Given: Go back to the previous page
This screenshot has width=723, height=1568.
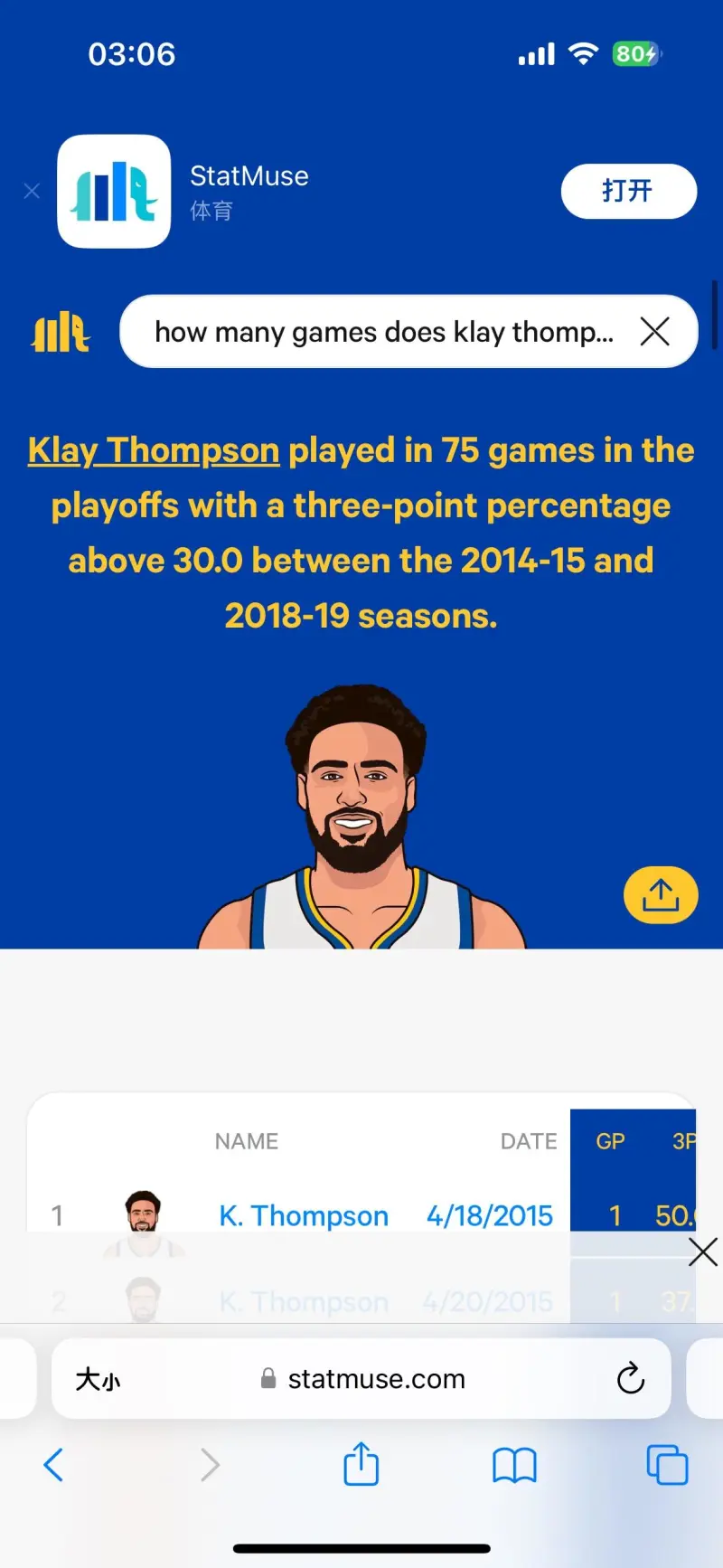Looking at the screenshot, I should click(54, 1464).
